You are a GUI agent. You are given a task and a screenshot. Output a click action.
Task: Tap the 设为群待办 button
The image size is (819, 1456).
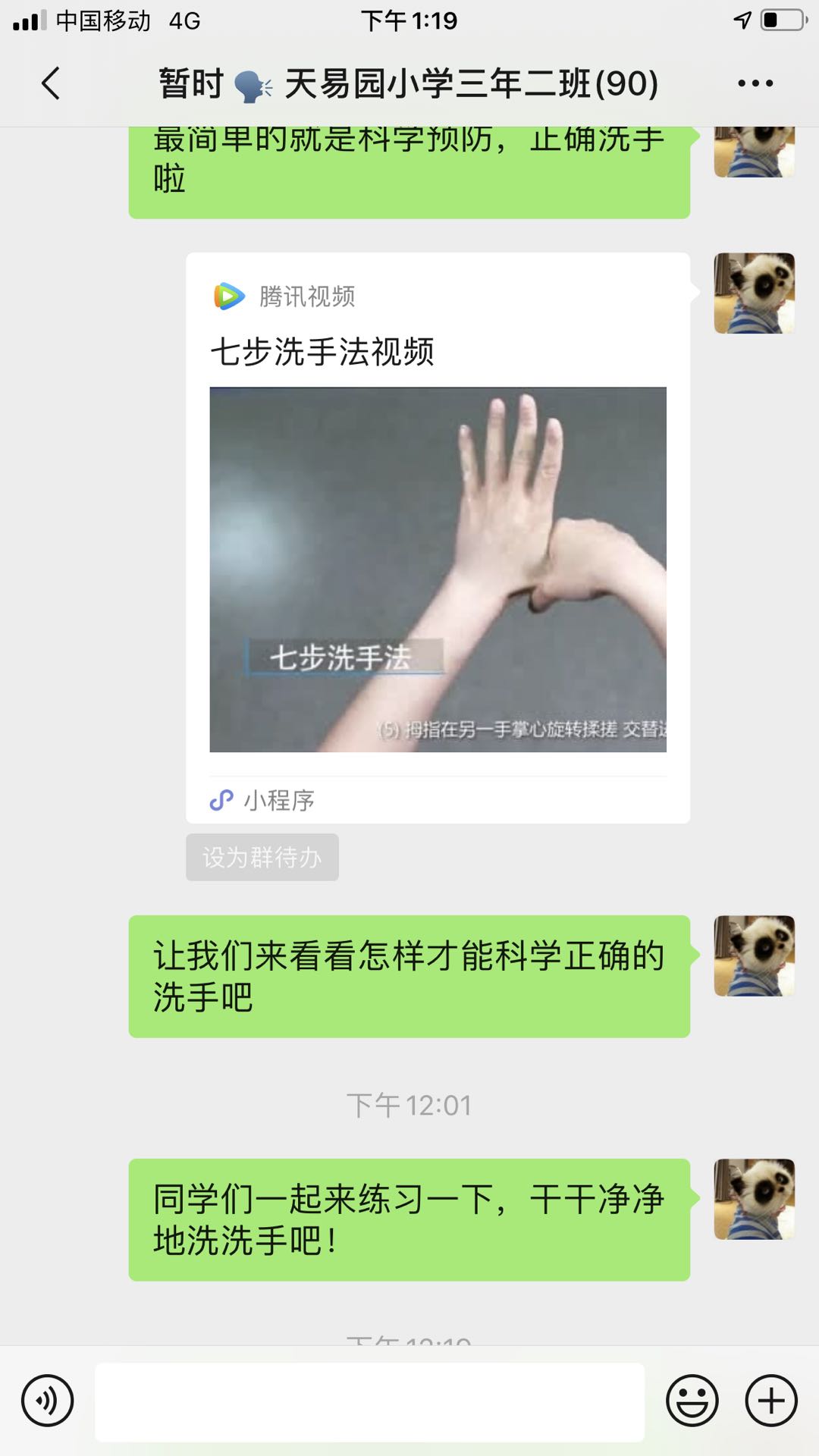coord(262,858)
